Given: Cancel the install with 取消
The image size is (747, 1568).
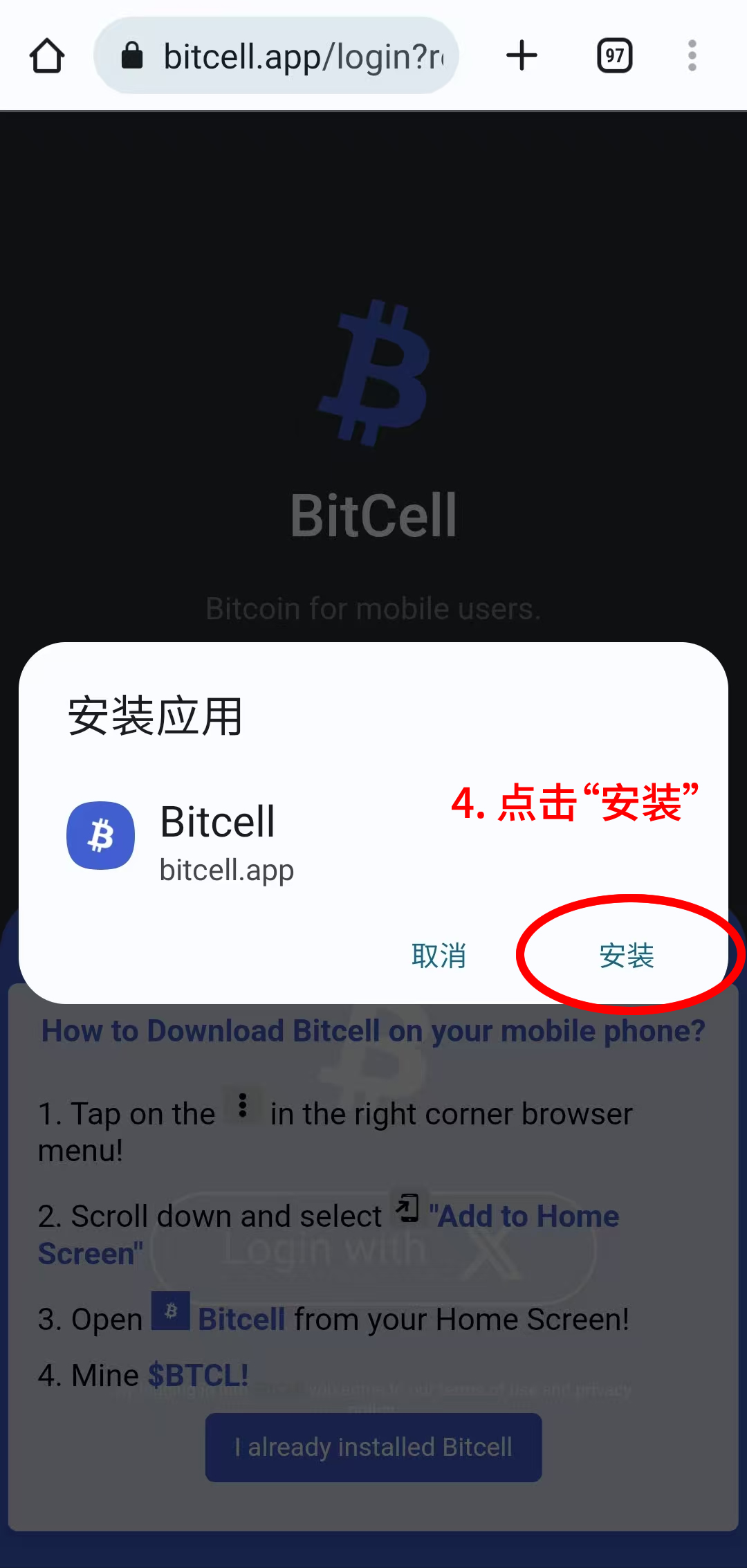Looking at the screenshot, I should (x=439, y=956).
